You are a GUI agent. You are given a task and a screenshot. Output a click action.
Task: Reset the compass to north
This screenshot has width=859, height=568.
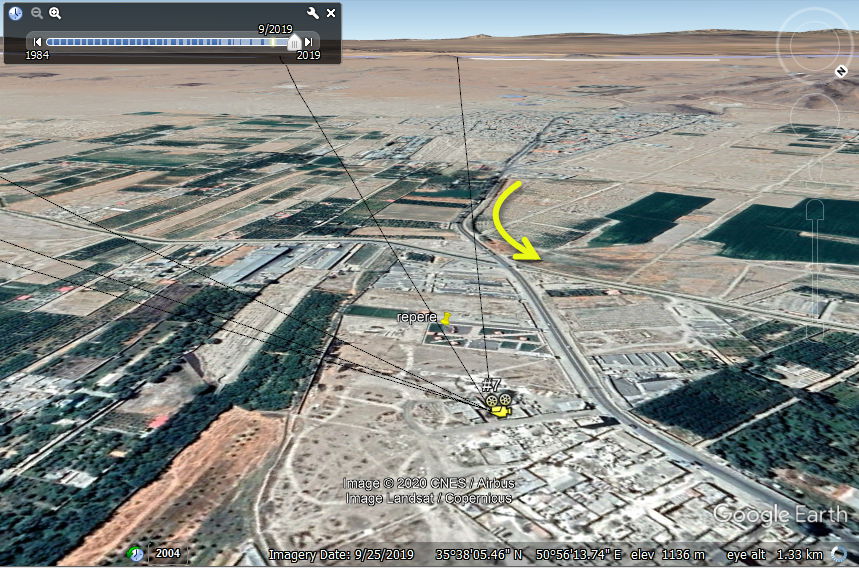(x=840, y=72)
